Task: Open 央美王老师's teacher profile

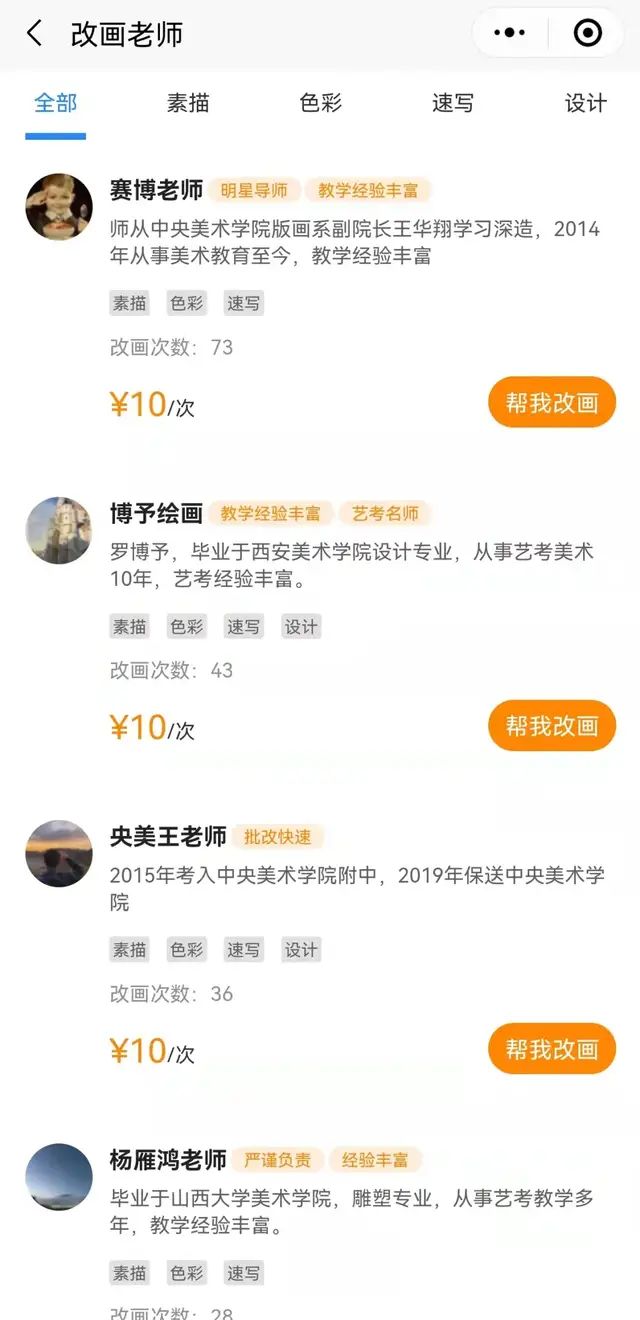Action: click(168, 836)
